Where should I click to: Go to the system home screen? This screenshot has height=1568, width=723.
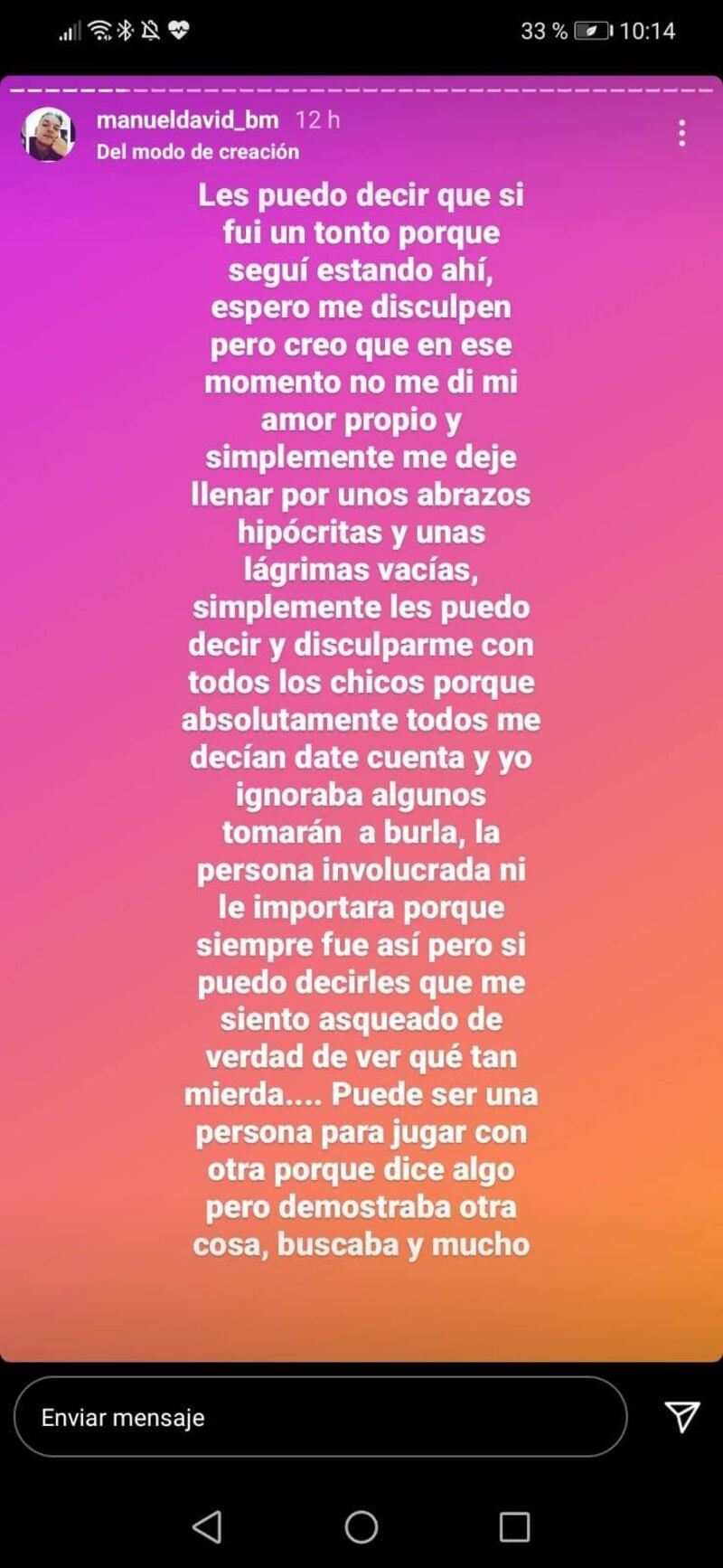[x=361, y=1527]
